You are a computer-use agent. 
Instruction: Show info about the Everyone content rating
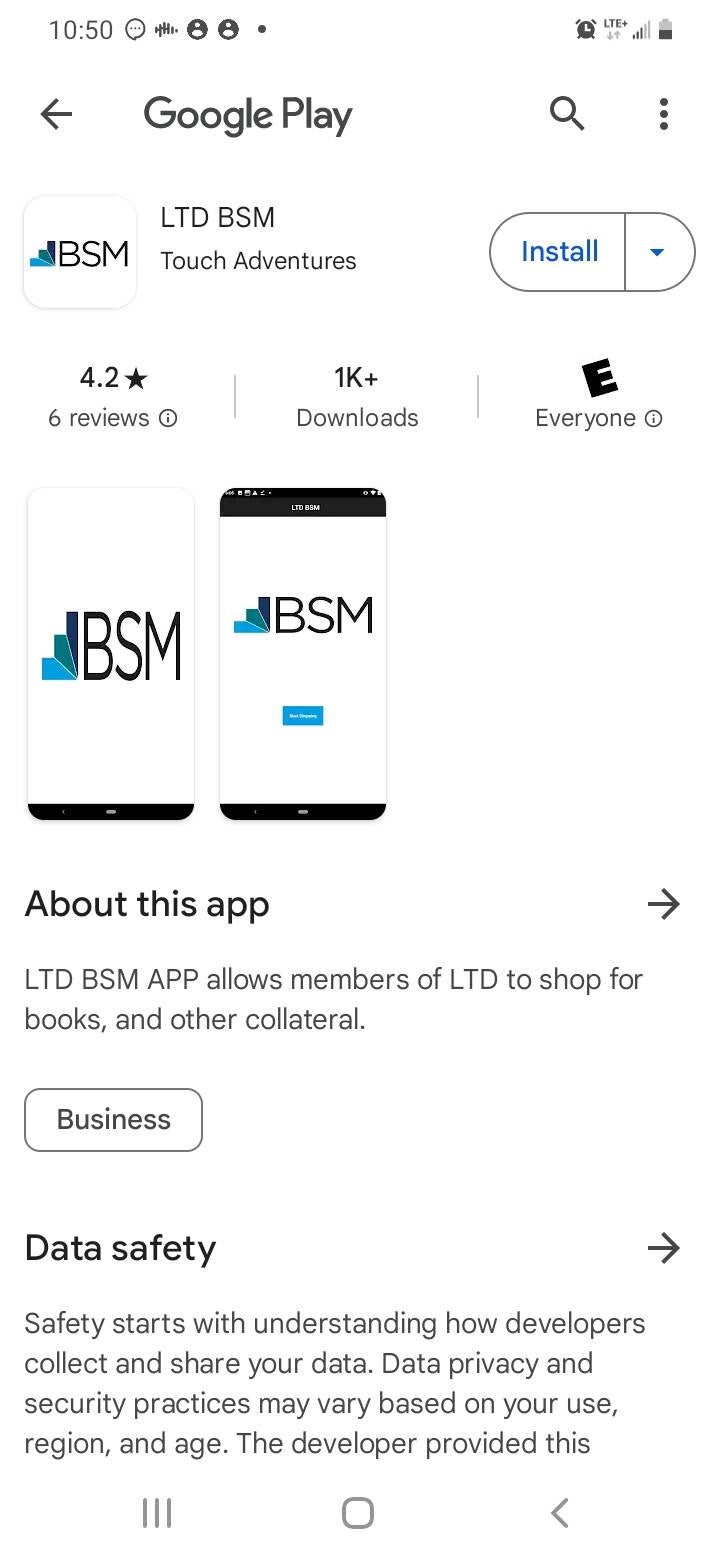click(653, 419)
